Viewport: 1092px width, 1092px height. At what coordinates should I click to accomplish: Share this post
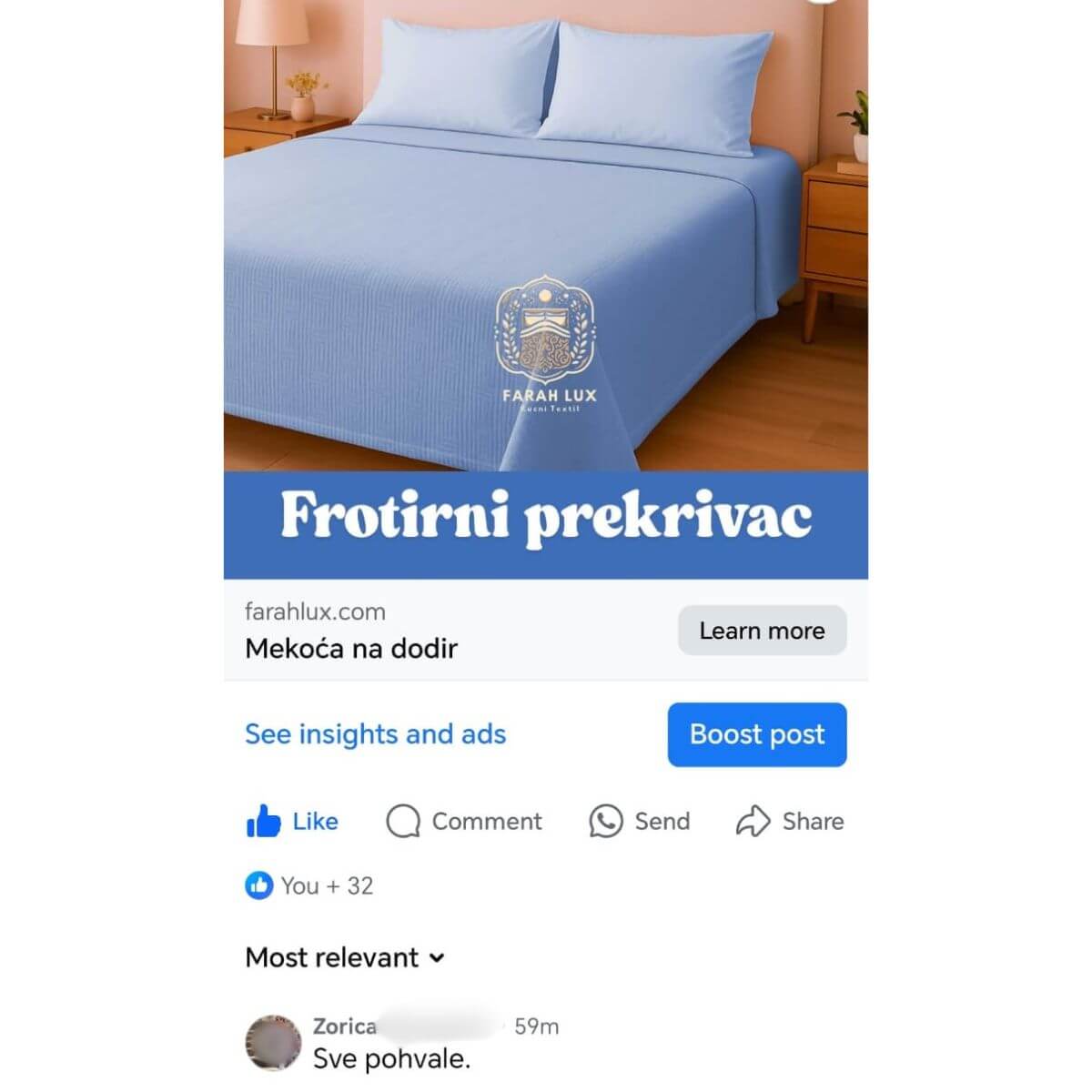pos(790,822)
